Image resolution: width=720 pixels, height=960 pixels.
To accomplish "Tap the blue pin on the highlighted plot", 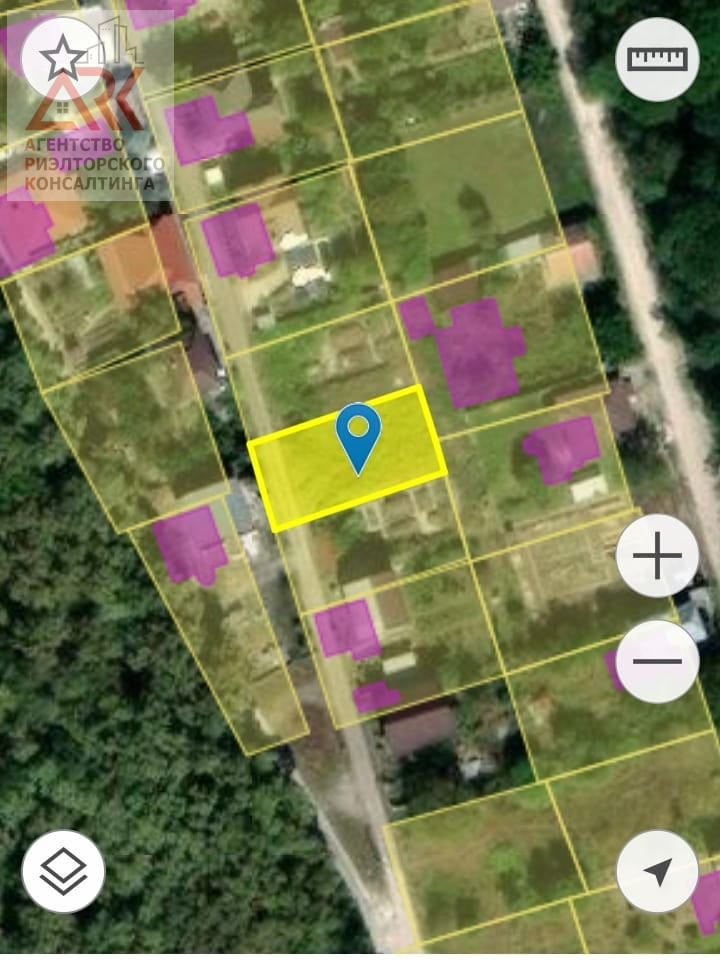I will pyautogui.click(x=359, y=435).
